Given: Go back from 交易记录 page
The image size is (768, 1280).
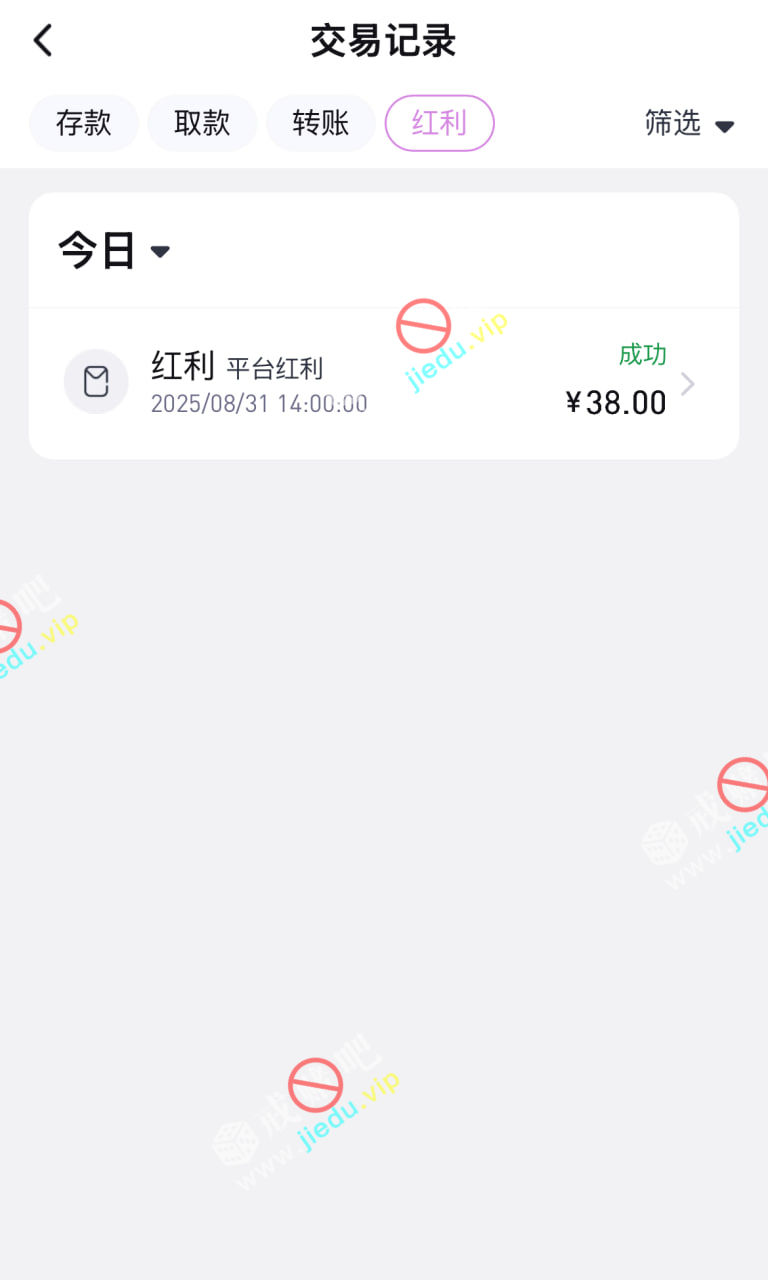Looking at the screenshot, I should pos(43,41).
